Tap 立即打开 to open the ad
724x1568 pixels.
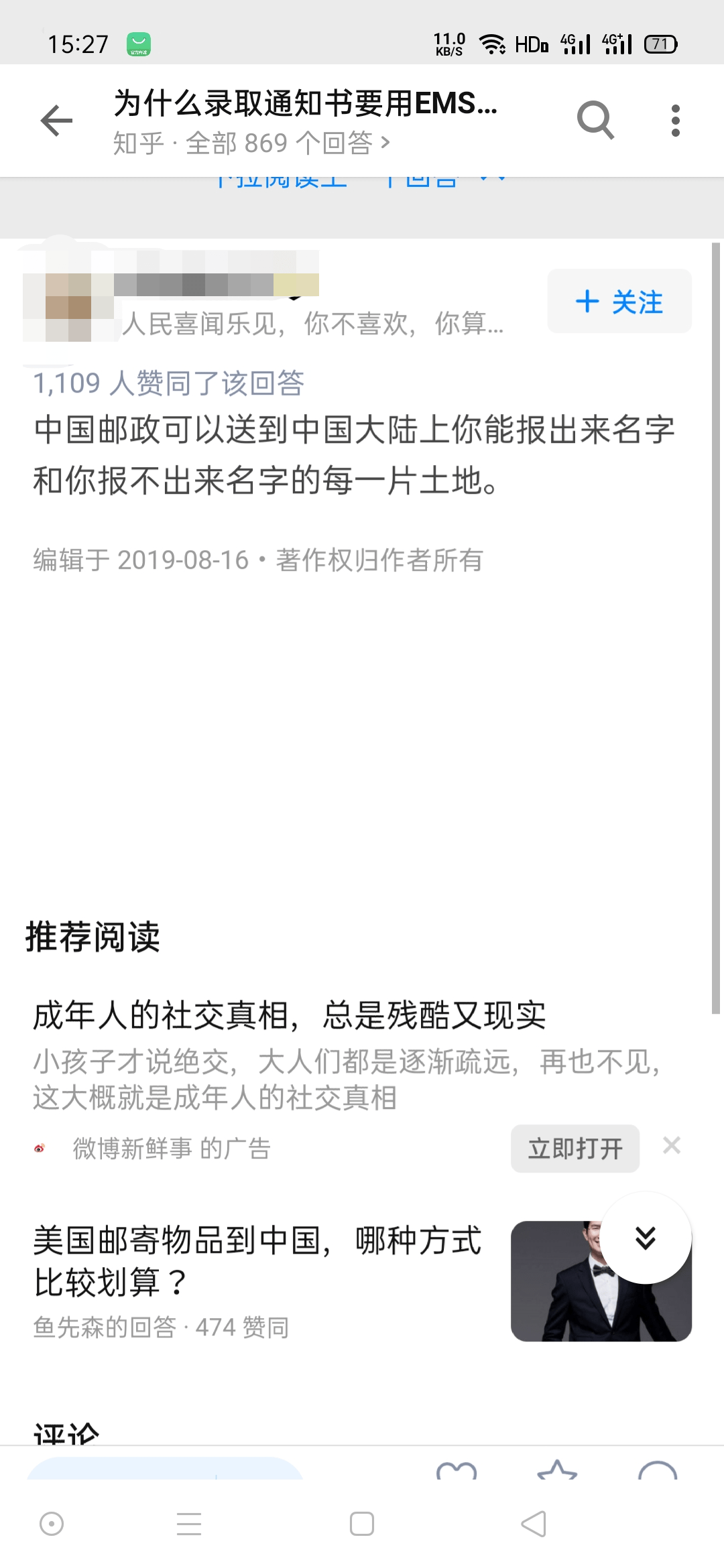pyautogui.click(x=575, y=1147)
